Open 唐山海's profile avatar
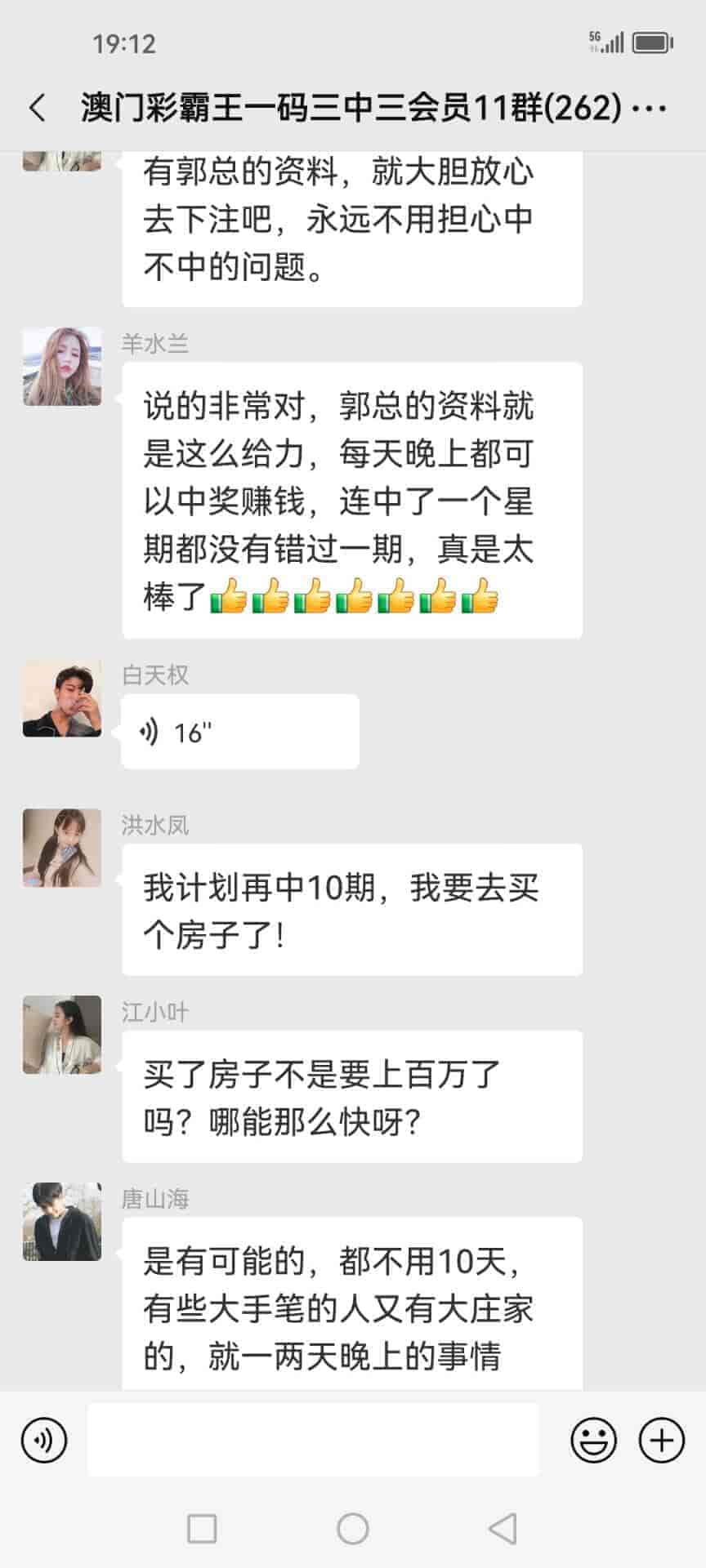706x1568 pixels. (x=62, y=1222)
